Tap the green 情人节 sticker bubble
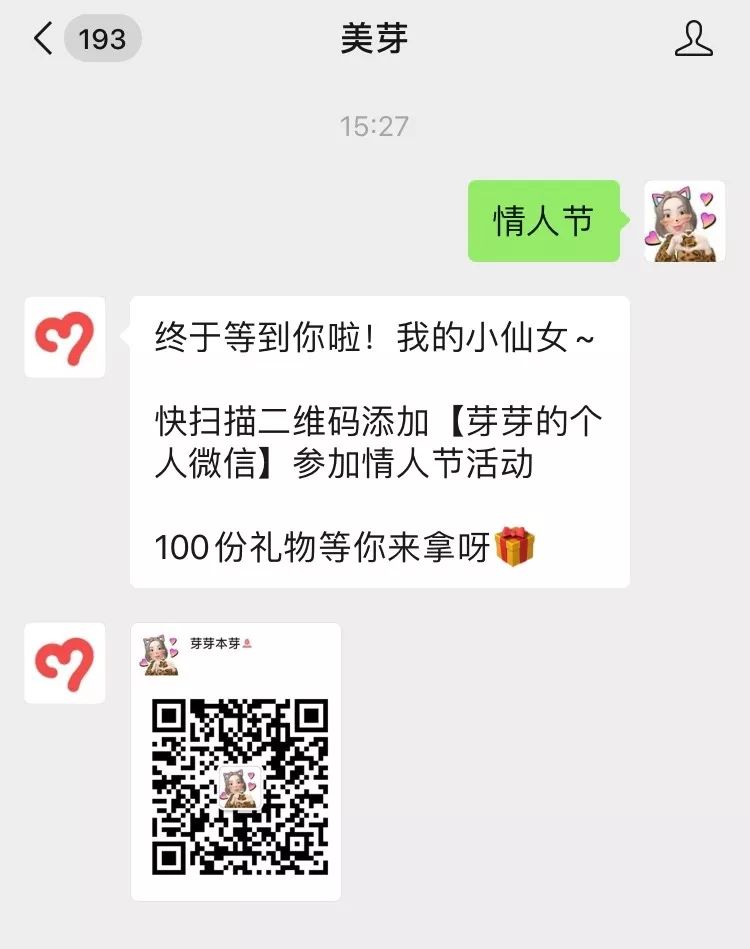Viewport: 750px width, 949px height. 544,221
